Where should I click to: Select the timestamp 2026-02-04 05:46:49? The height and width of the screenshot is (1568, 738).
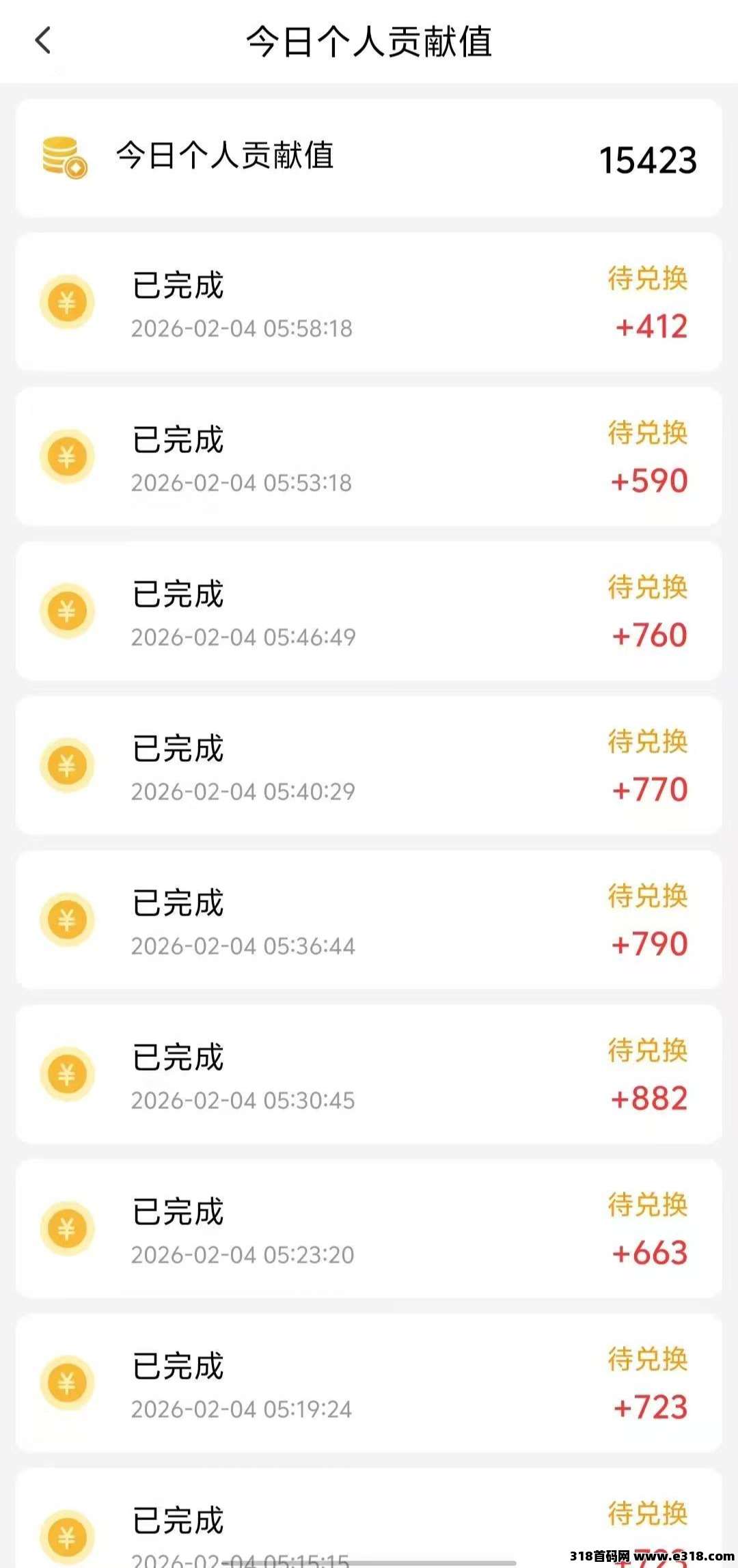tap(243, 637)
